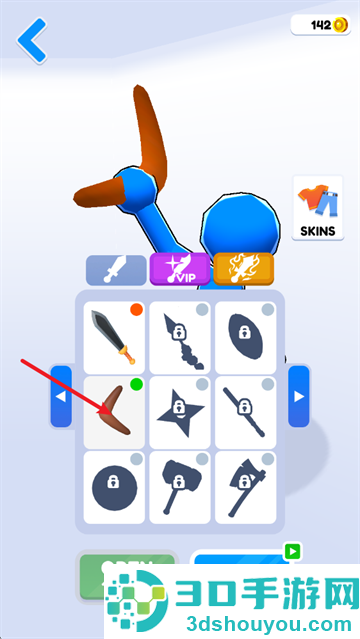Switch to the flaming sword tab
This screenshot has width=360, height=639.
244,269
